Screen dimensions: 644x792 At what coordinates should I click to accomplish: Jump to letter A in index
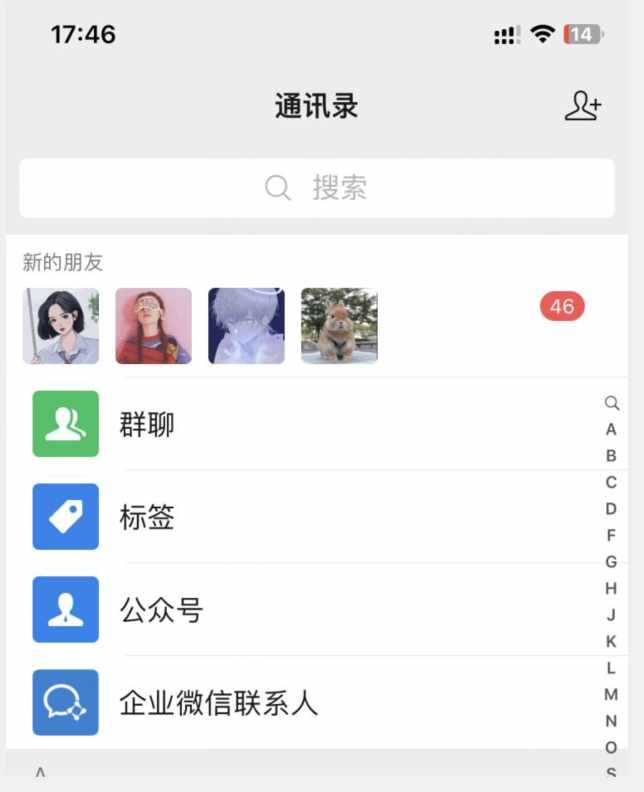pos(611,430)
